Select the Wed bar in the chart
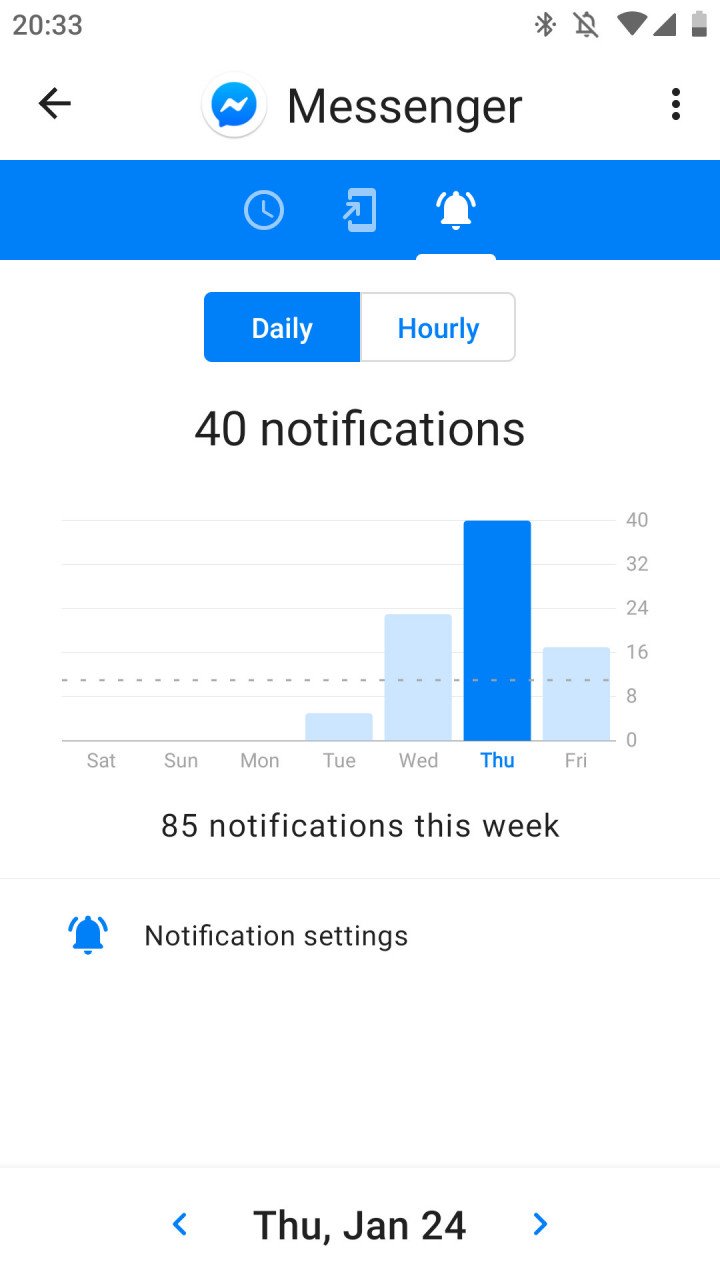The width and height of the screenshot is (720, 1280). (x=418, y=677)
